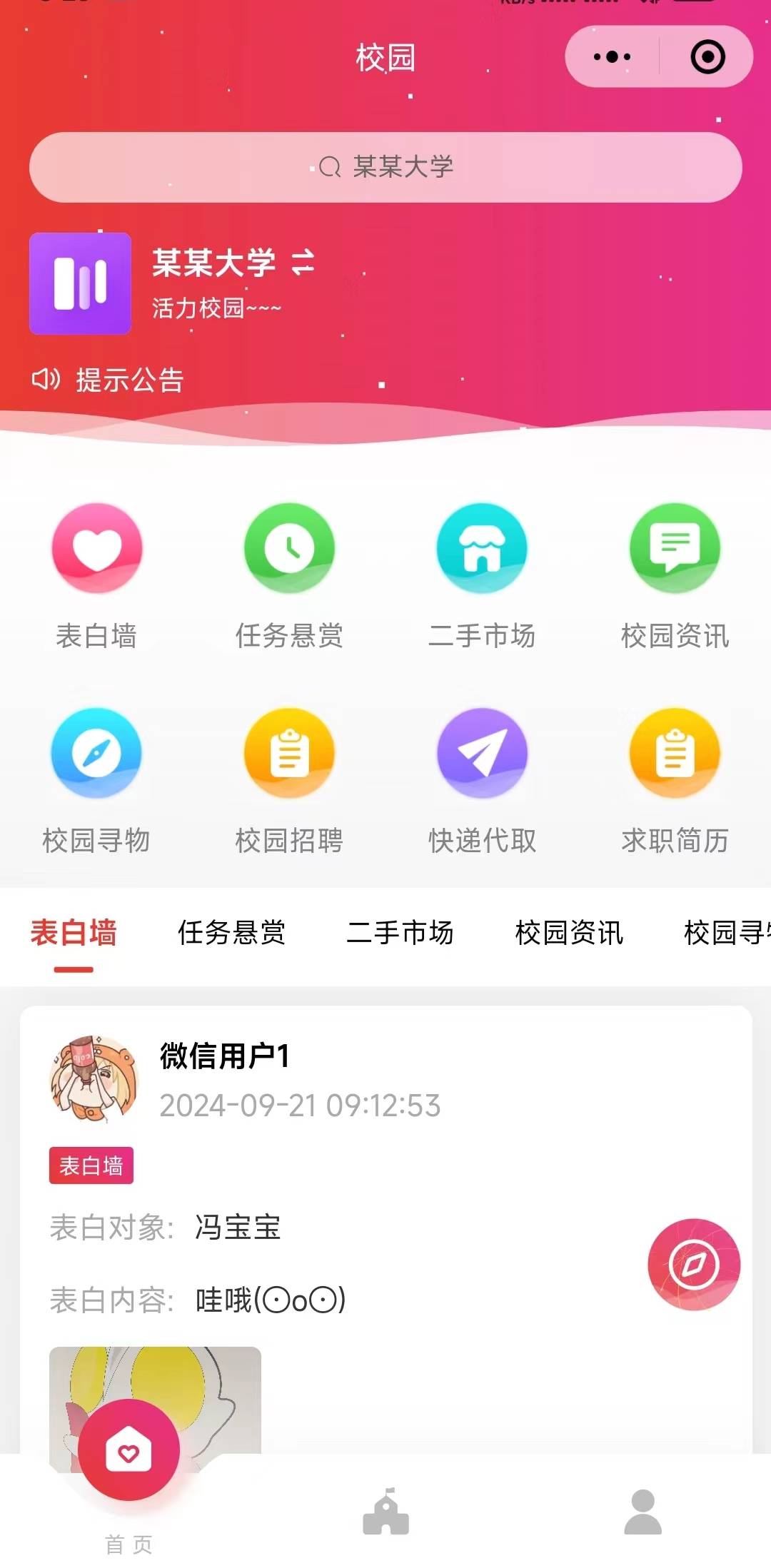771x1568 pixels.
Task: Open 任务悬赏 from the grid
Action: coord(289,548)
